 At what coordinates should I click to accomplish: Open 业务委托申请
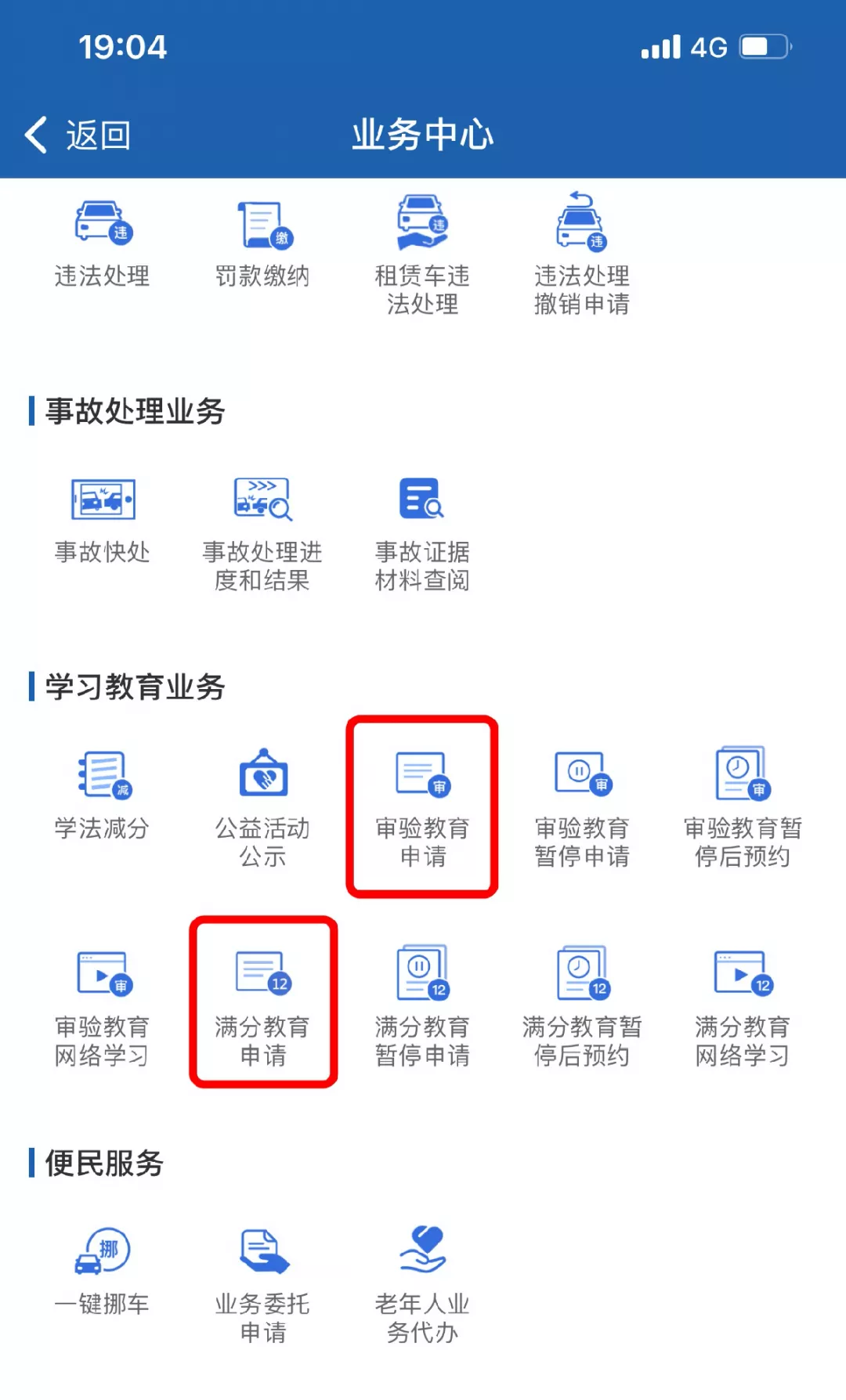tap(263, 1283)
